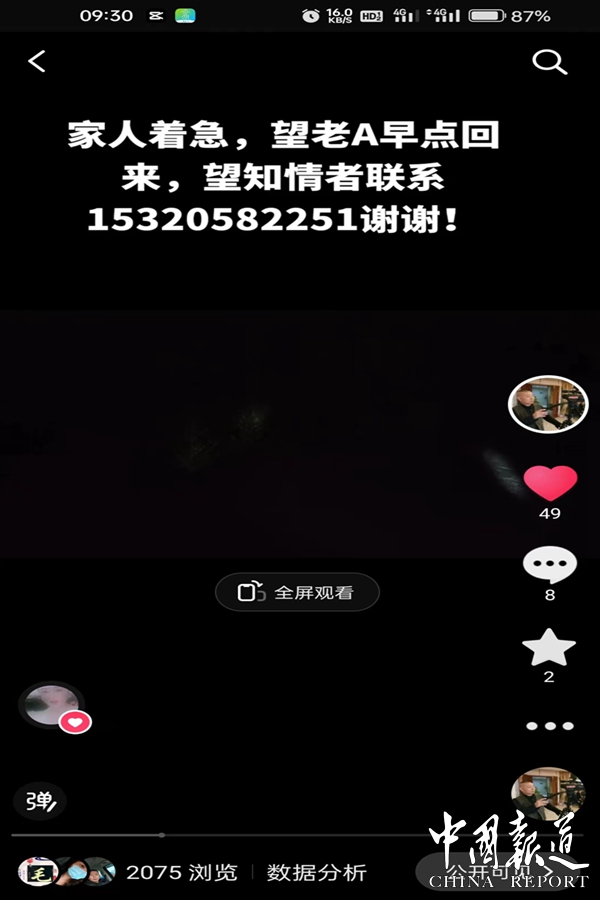Open the three-dot more options
Viewport: 600px width, 900px height.
point(550,726)
